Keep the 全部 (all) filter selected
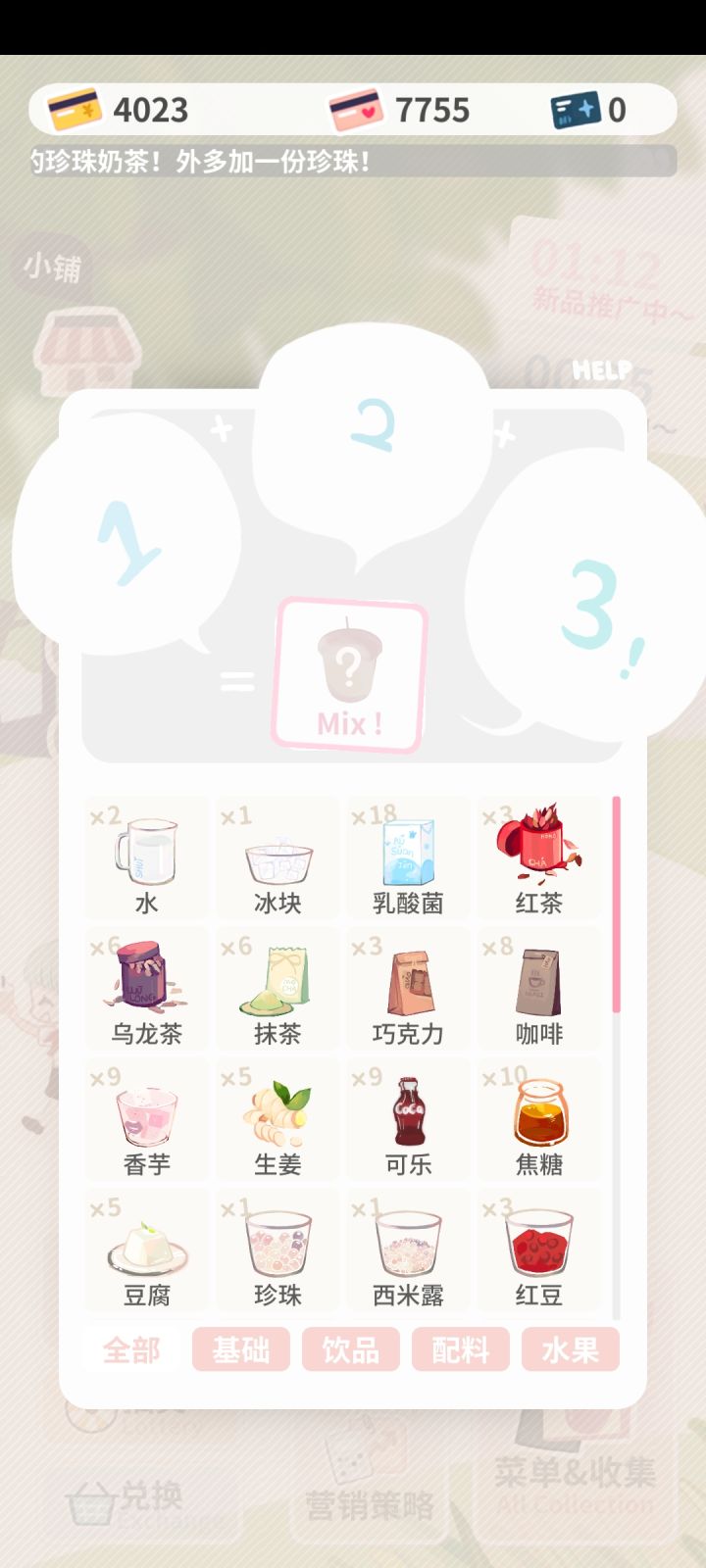The width and height of the screenshot is (706, 1568). point(131,1349)
